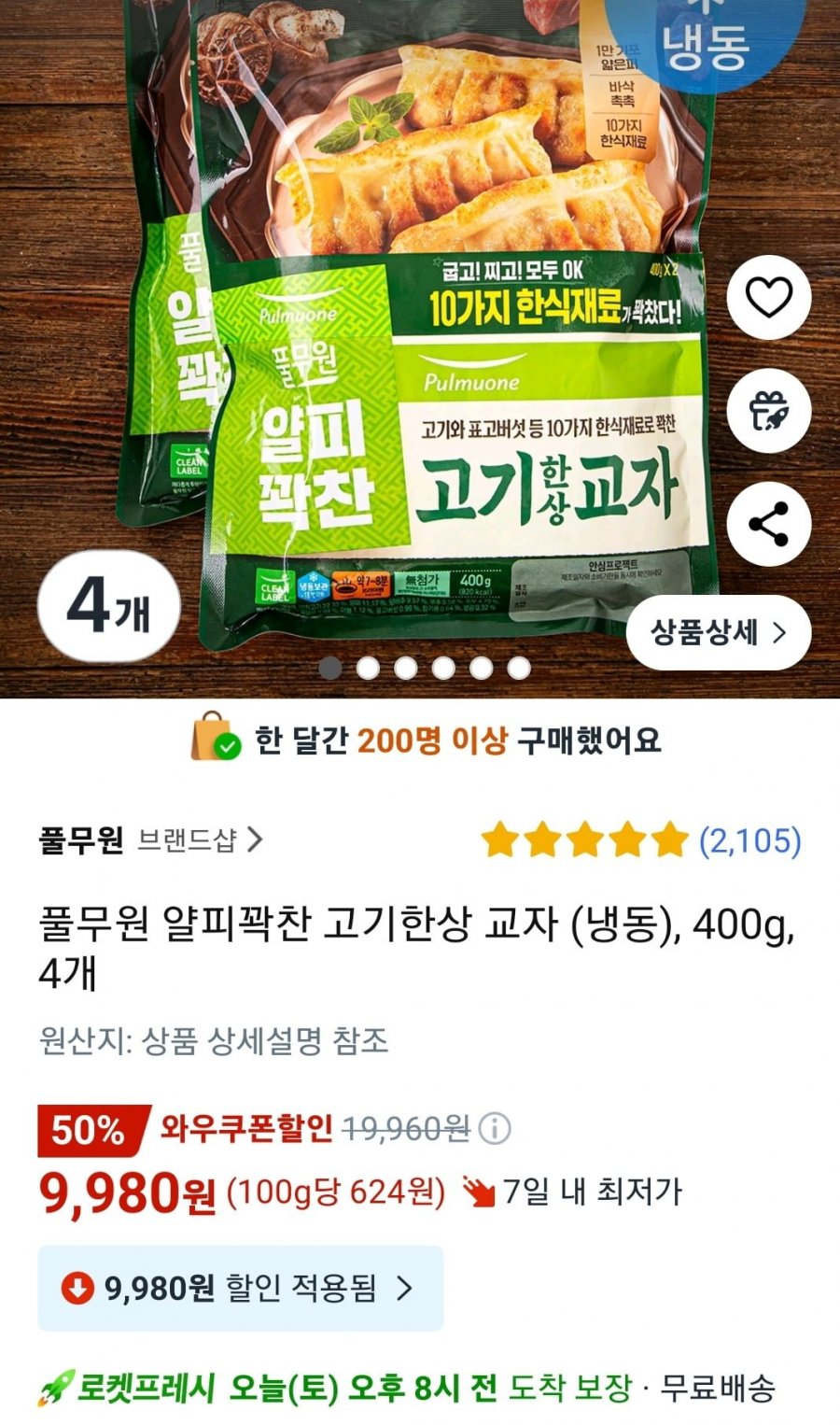The image size is (840, 1425).
Task: Open 상품상세 product details
Action: pyautogui.click(x=718, y=632)
